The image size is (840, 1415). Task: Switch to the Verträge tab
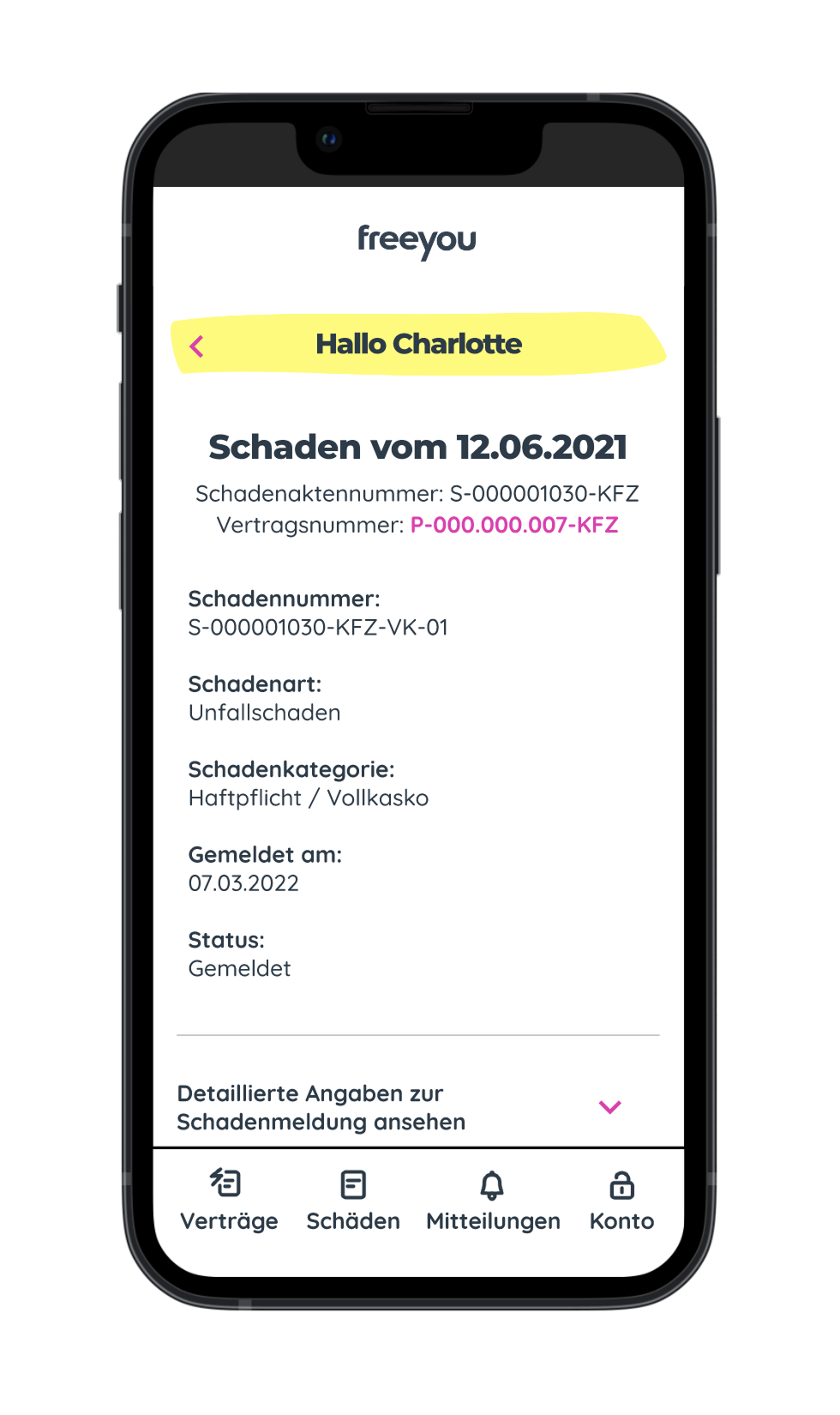[229, 1203]
